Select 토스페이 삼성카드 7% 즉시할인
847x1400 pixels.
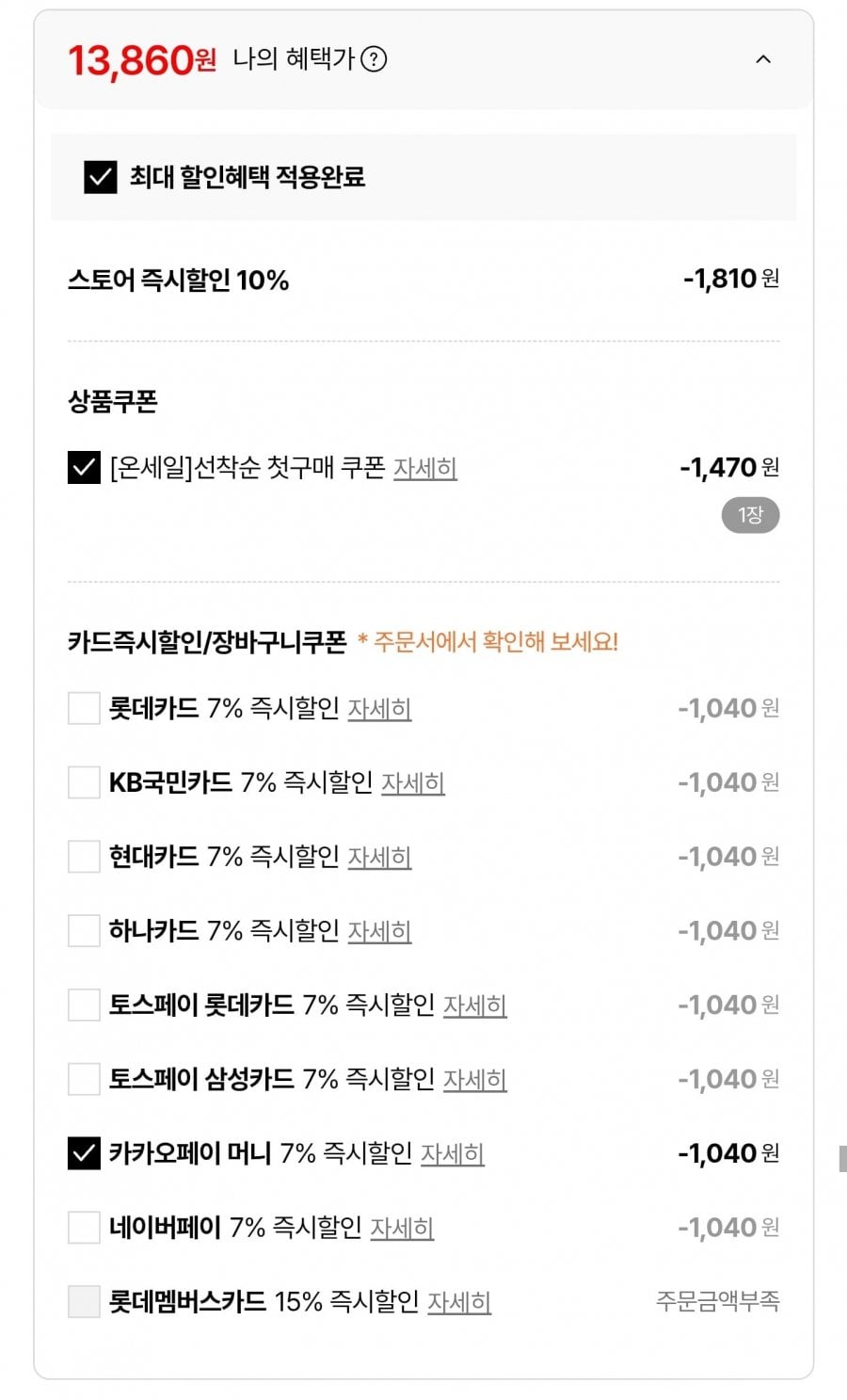click(84, 1079)
